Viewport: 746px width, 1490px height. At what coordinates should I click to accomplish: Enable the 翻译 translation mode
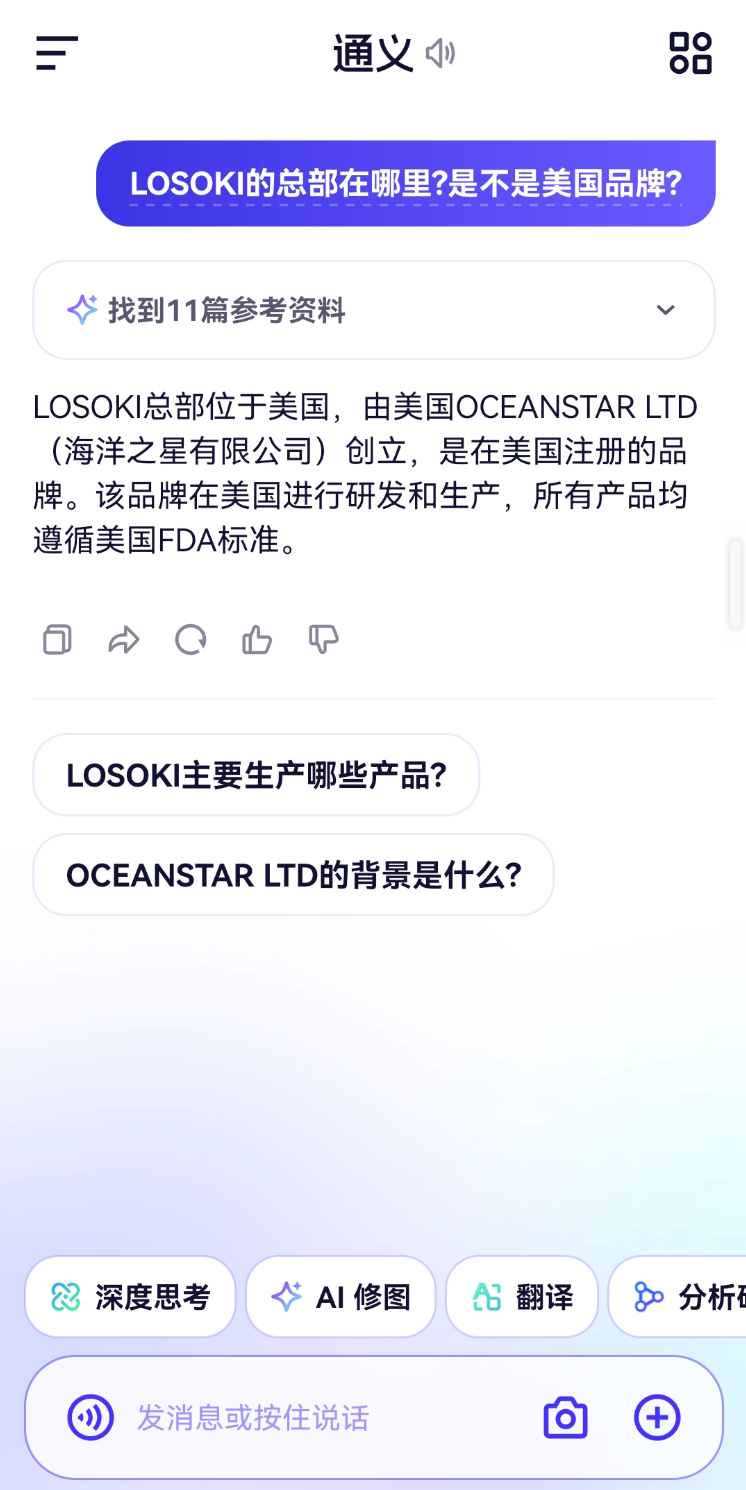[522, 1296]
